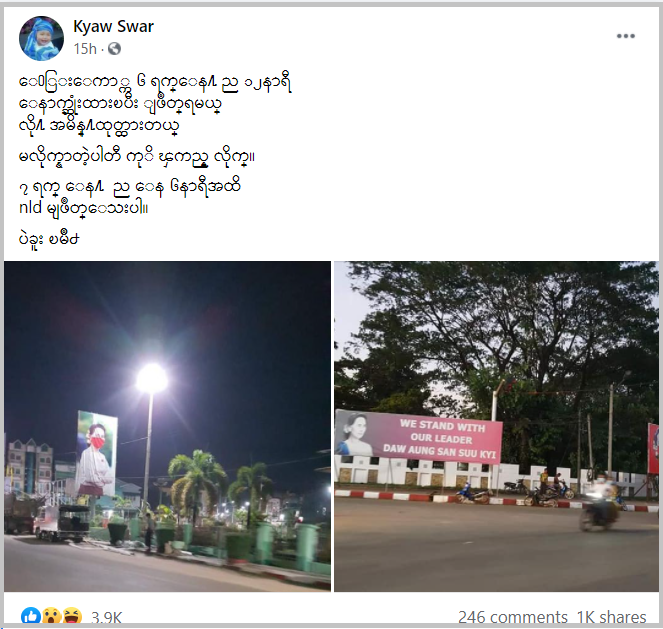Screen dimensions: 663x629
Task: Open the We Stand With Our Leader photo
Action: [x=497, y=425]
